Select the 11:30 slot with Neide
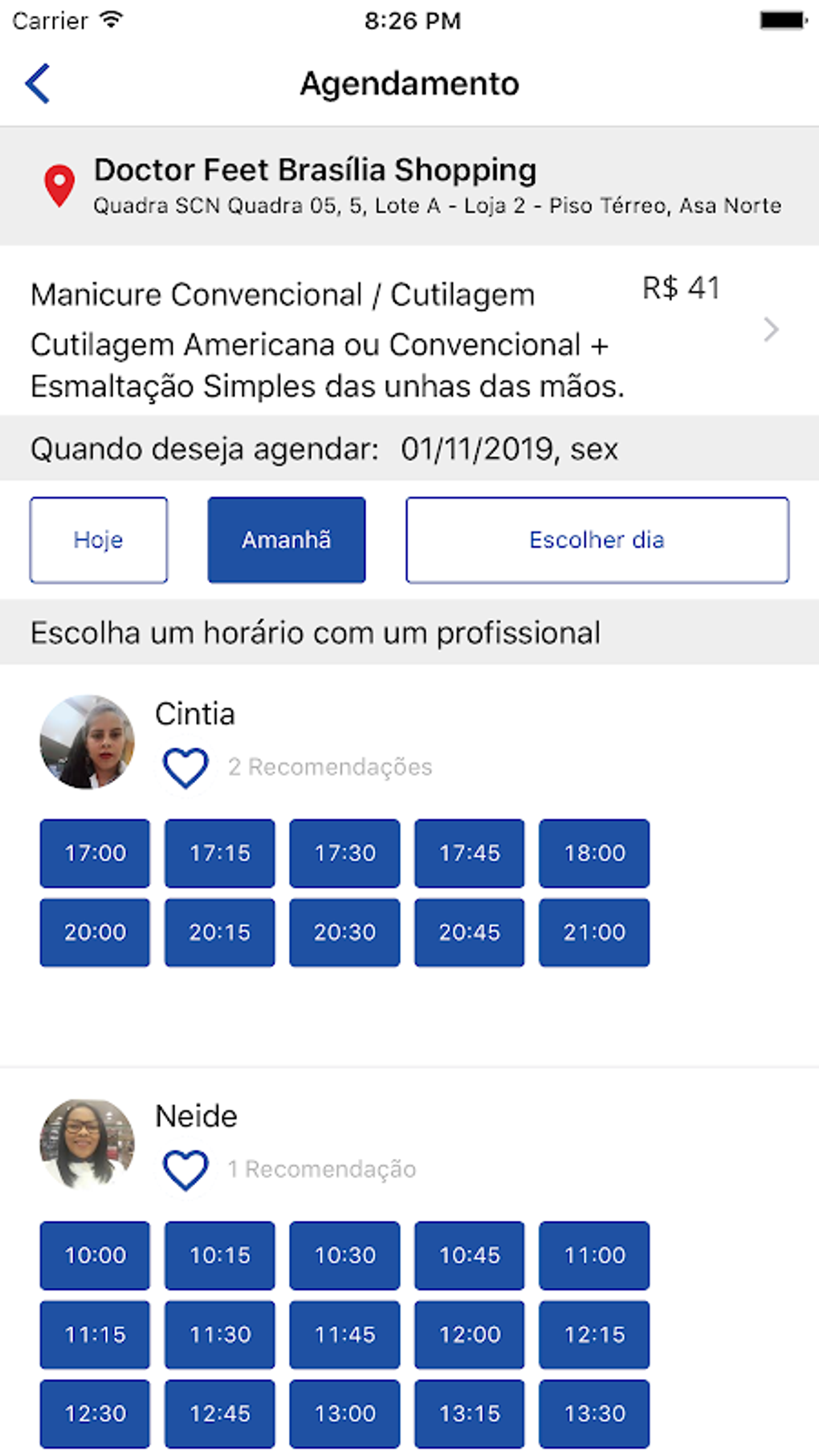This screenshot has width=819, height=1456. coord(220,1335)
